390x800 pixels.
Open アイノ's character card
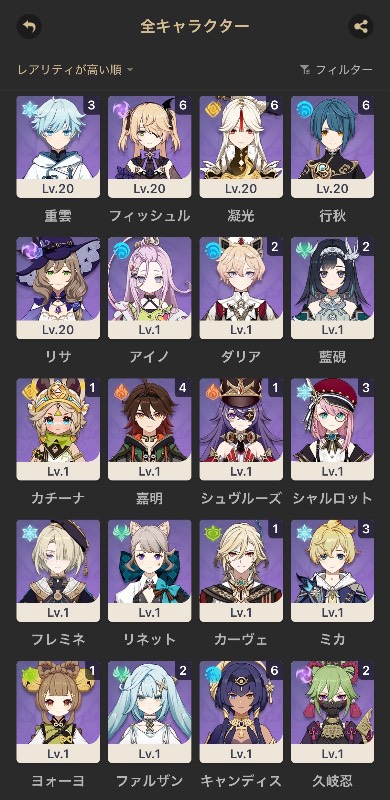pos(150,288)
